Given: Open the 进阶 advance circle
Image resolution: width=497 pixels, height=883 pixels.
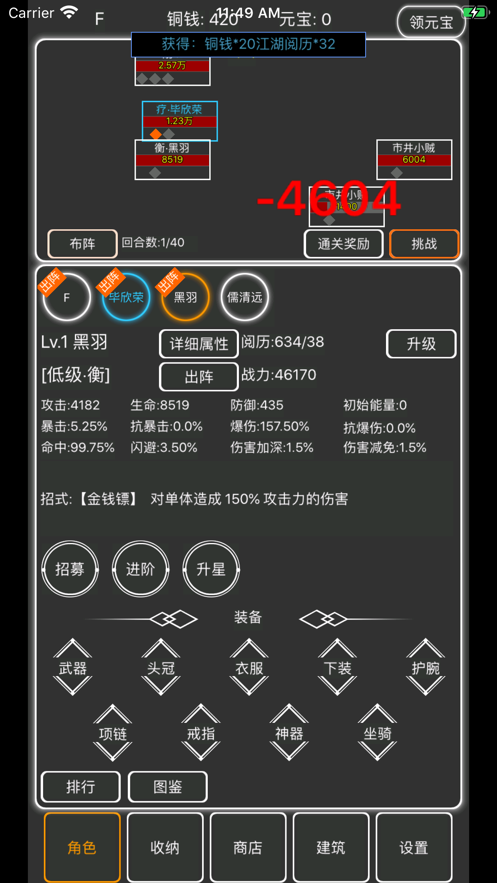Looking at the screenshot, I should pos(141,569).
